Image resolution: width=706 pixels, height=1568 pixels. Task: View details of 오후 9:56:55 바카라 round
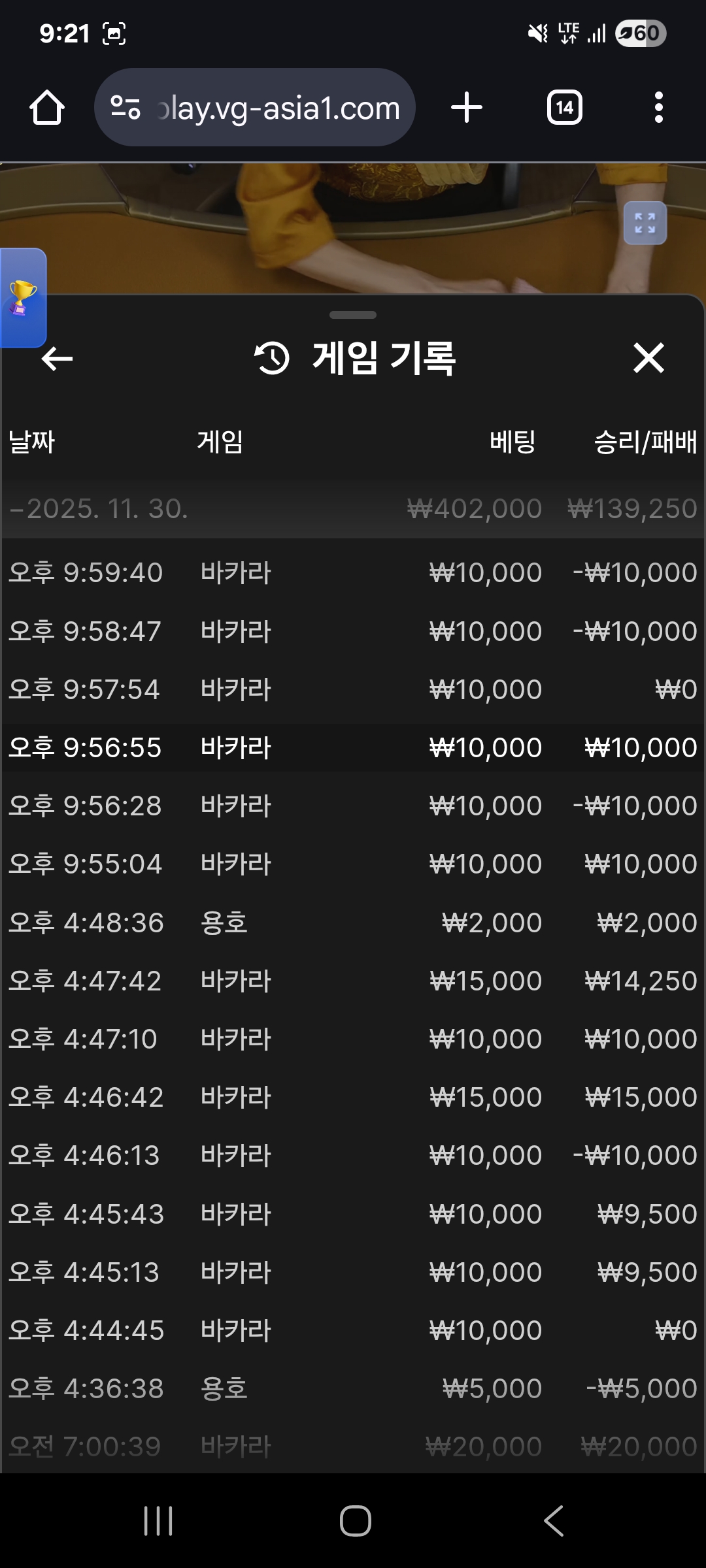[x=353, y=748]
